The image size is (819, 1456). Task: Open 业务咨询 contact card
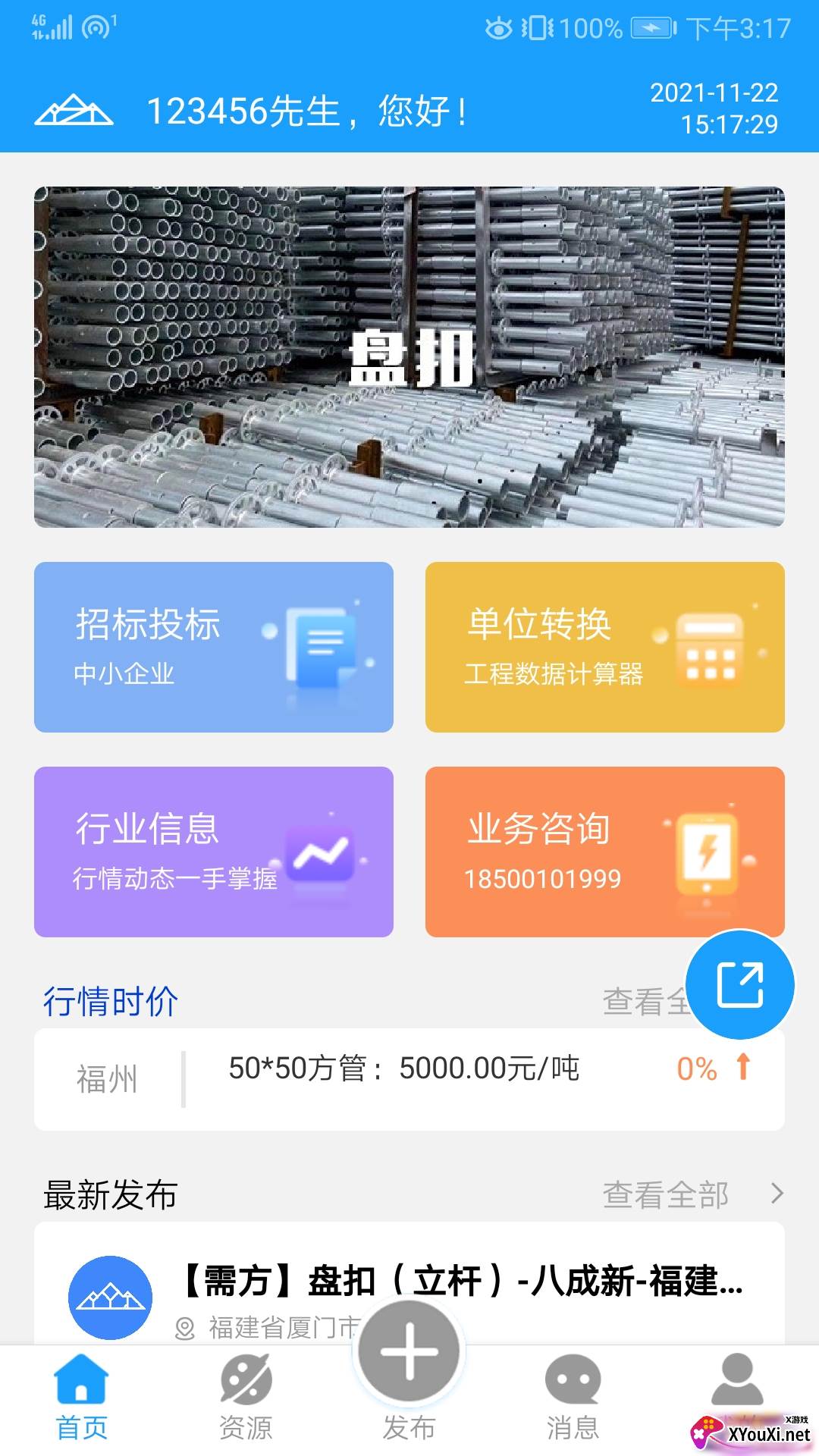pos(604,852)
